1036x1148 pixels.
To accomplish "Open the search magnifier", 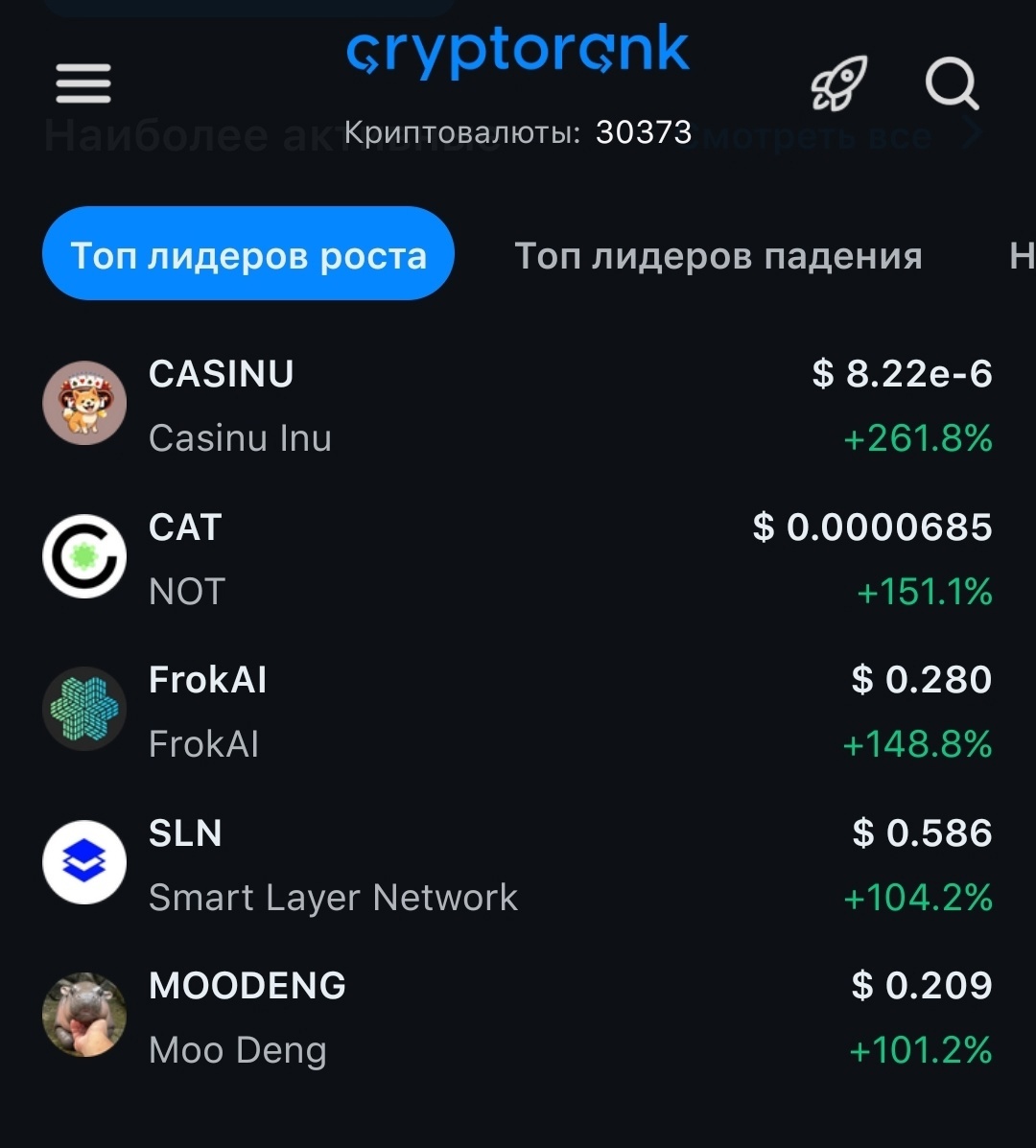I will (x=952, y=84).
